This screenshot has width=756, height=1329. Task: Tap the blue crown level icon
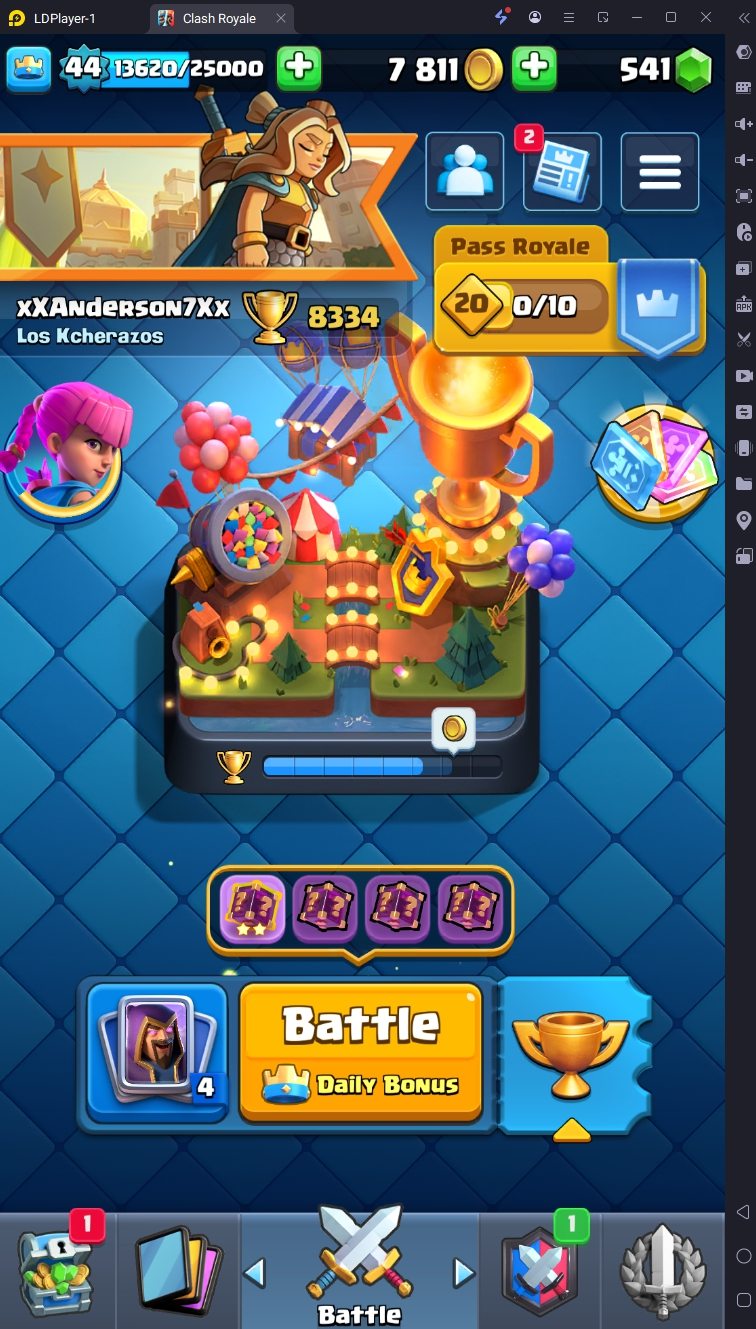tap(28, 68)
